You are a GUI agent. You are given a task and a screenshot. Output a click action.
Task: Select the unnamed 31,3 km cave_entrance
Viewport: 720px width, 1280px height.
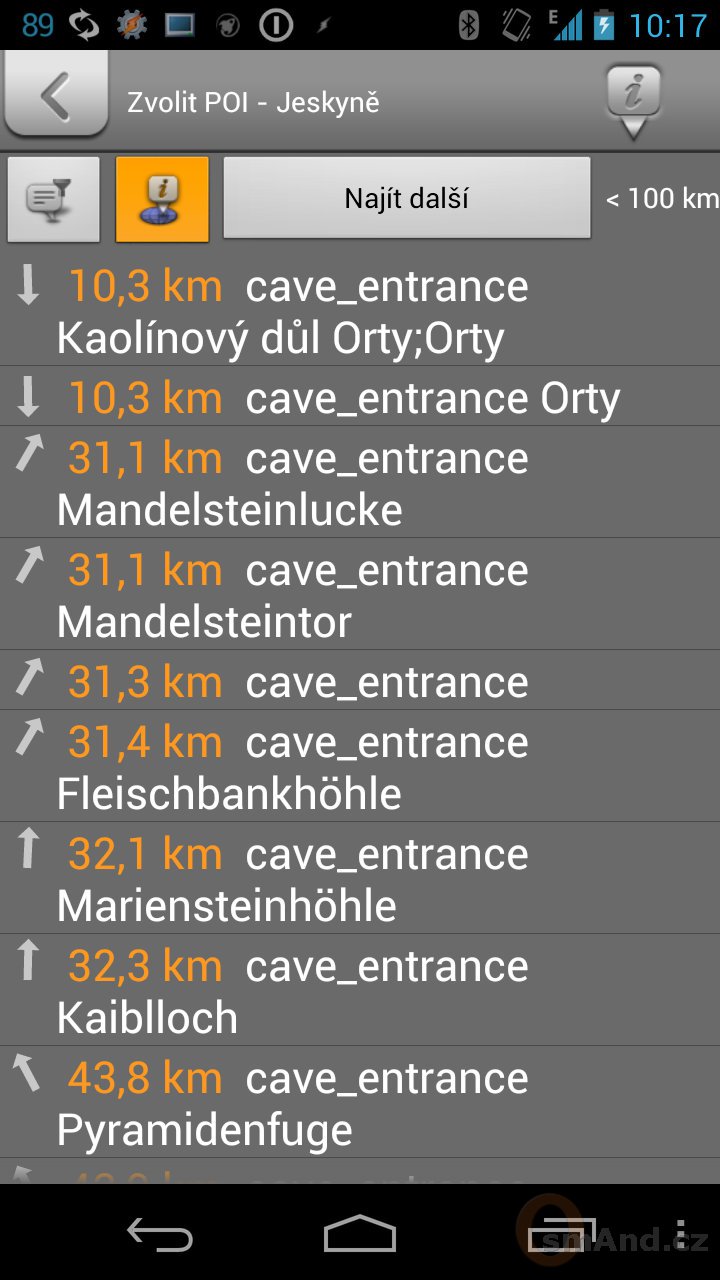[360, 680]
